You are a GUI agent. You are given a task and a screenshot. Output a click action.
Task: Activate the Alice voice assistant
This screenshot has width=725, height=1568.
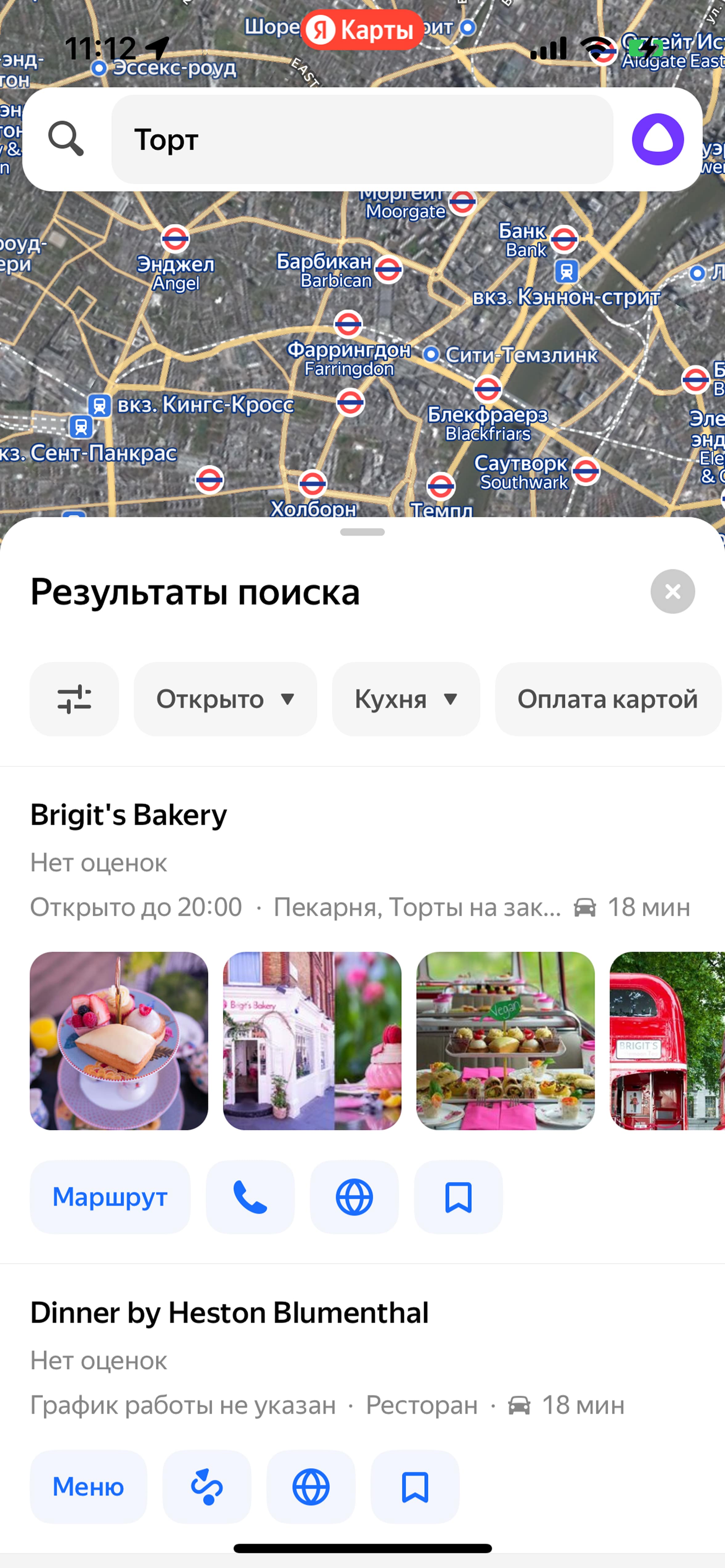click(x=657, y=139)
